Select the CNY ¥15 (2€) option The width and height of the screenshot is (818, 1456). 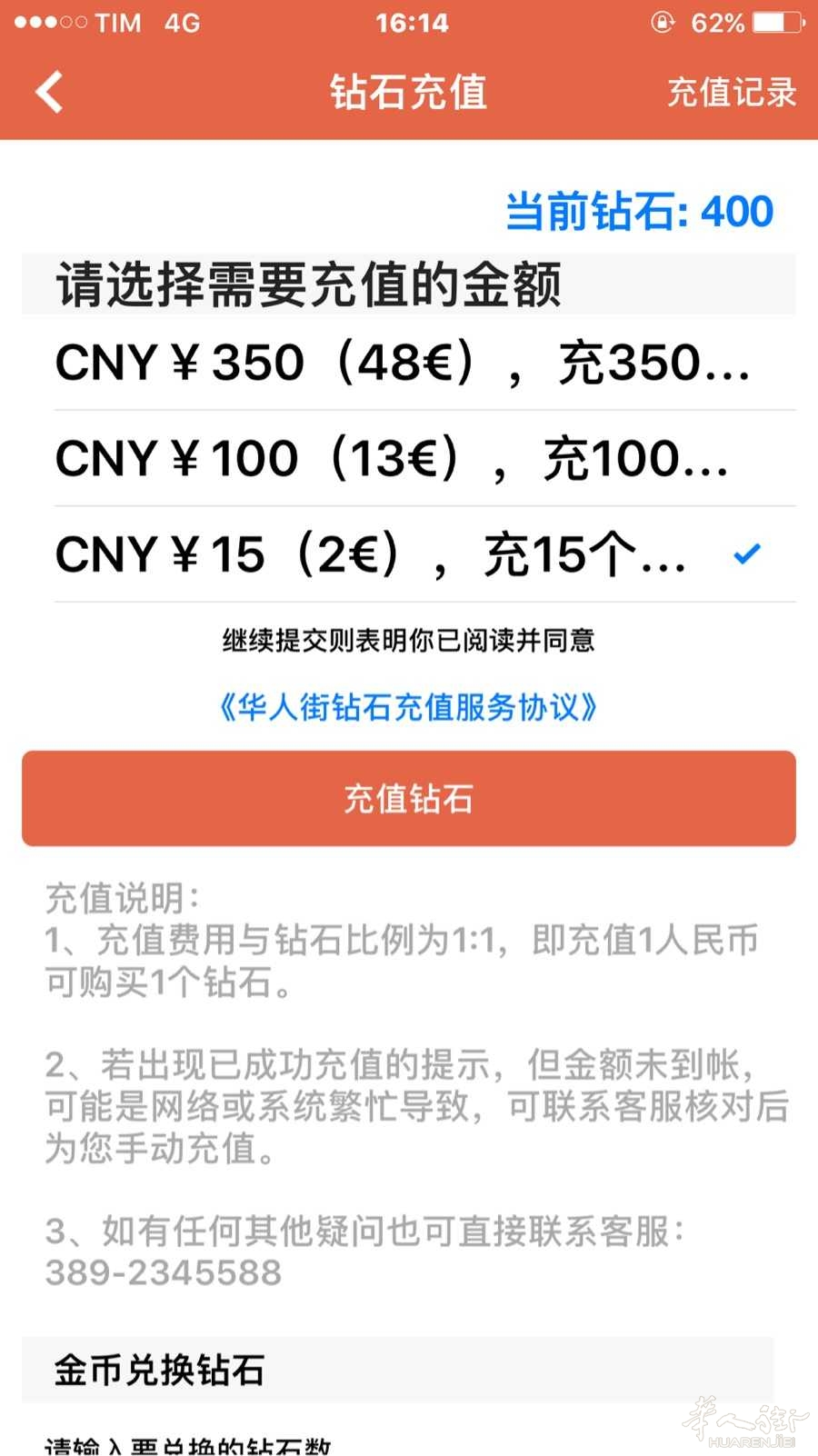coord(409,554)
